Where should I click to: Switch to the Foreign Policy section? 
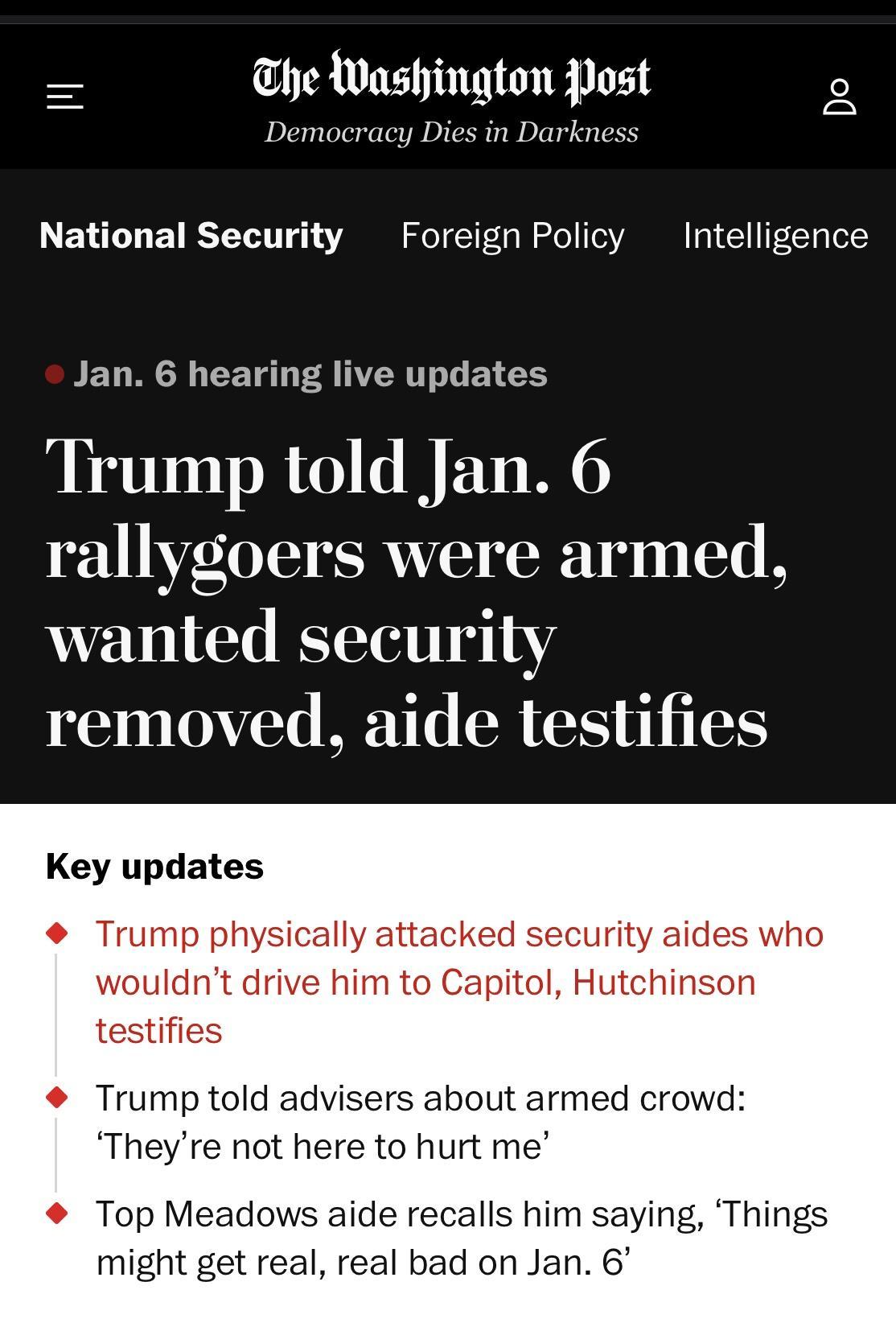tap(512, 235)
